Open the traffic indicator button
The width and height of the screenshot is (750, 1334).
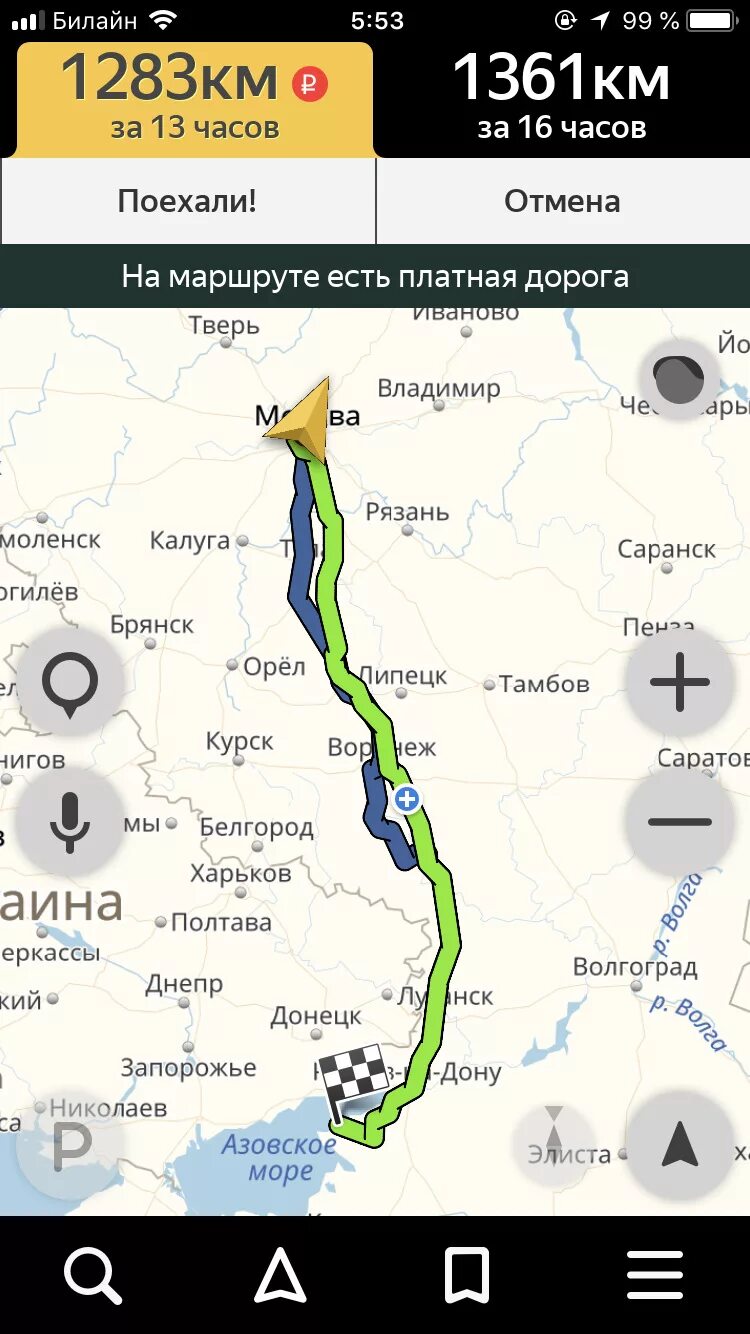click(679, 380)
